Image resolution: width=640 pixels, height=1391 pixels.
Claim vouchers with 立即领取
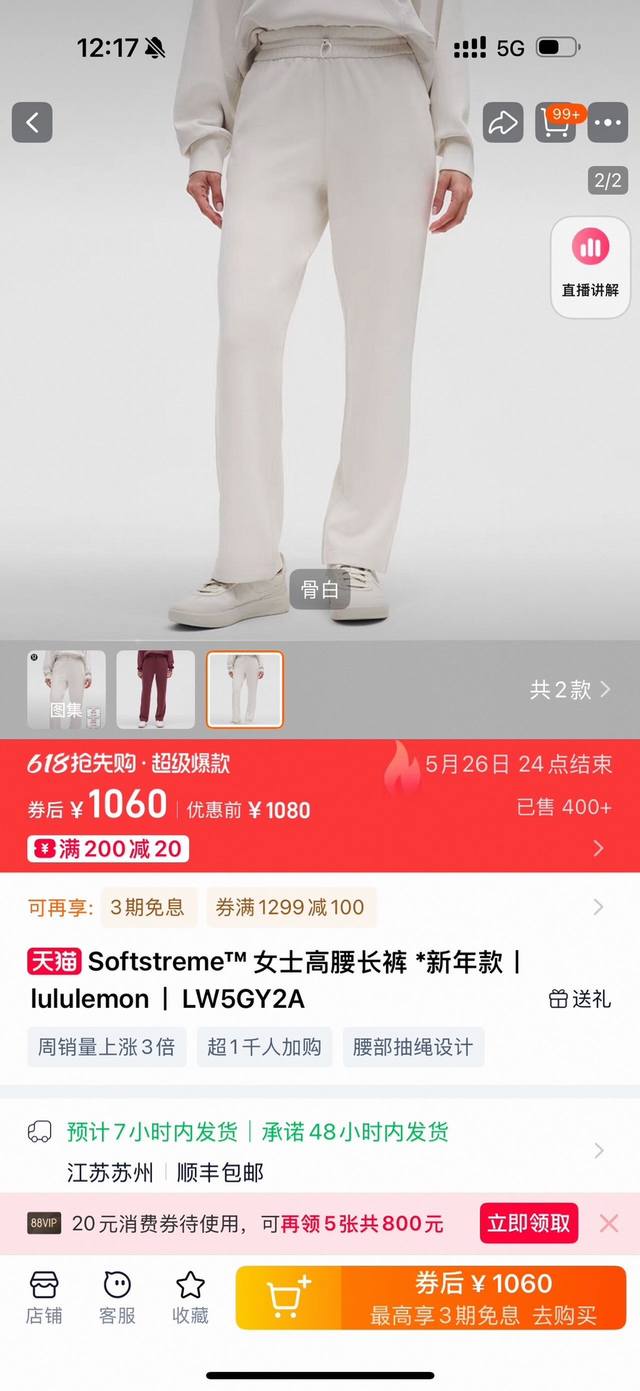[x=529, y=1223]
